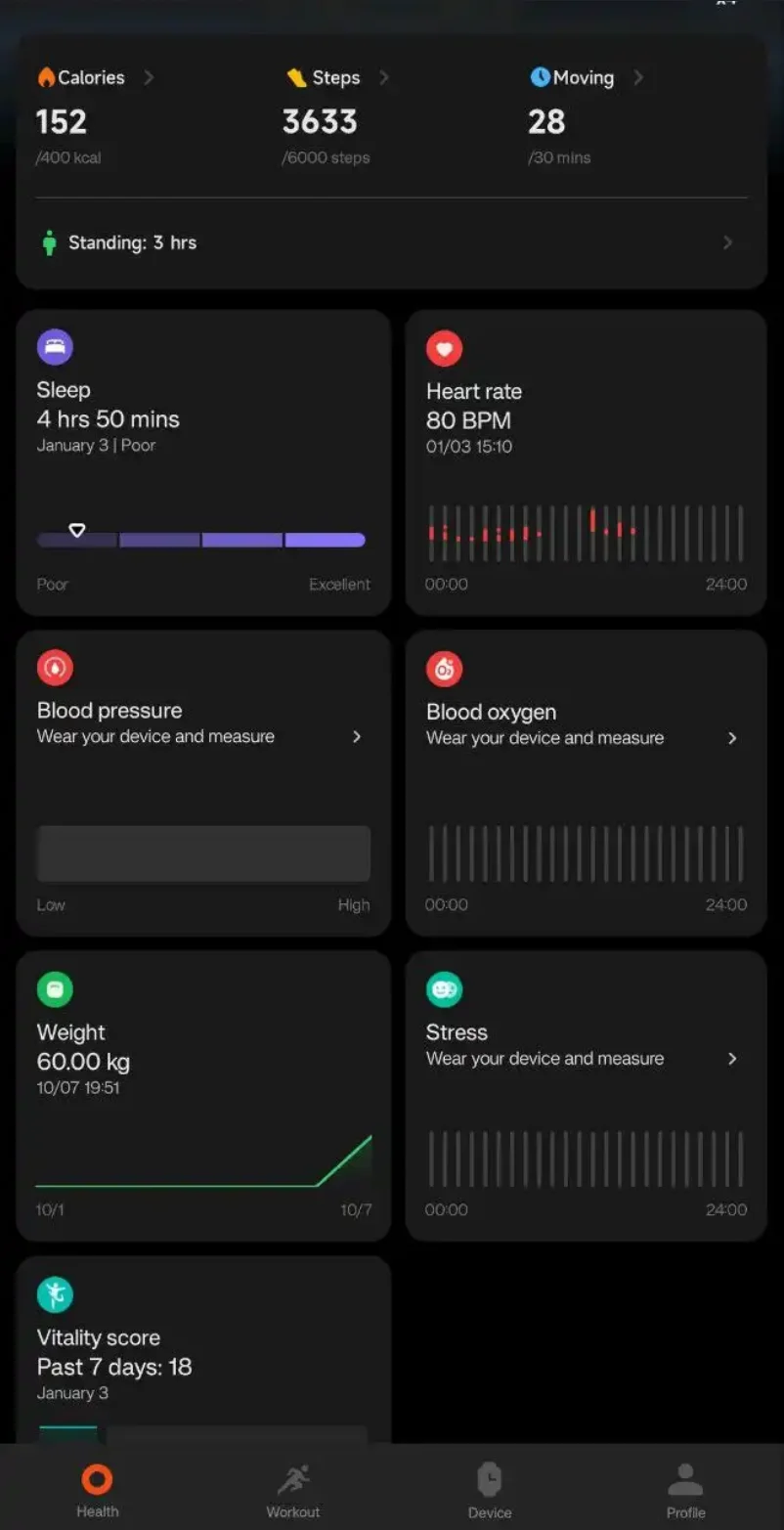The height and width of the screenshot is (1530, 784).
Task: Open the Stress card
Action: tap(586, 1095)
